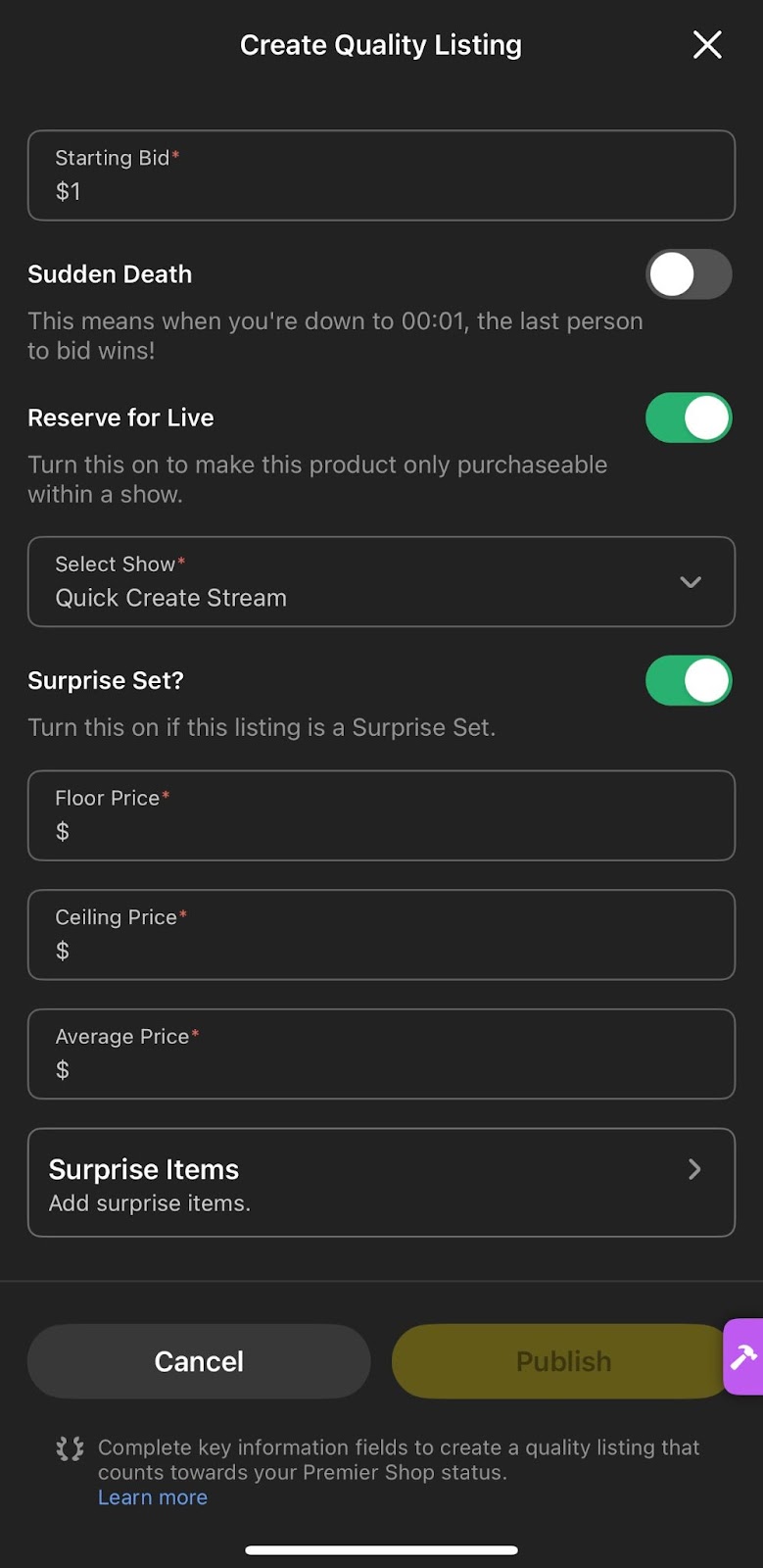The image size is (763, 1568).
Task: Publish the listing
Action: click(x=563, y=1361)
